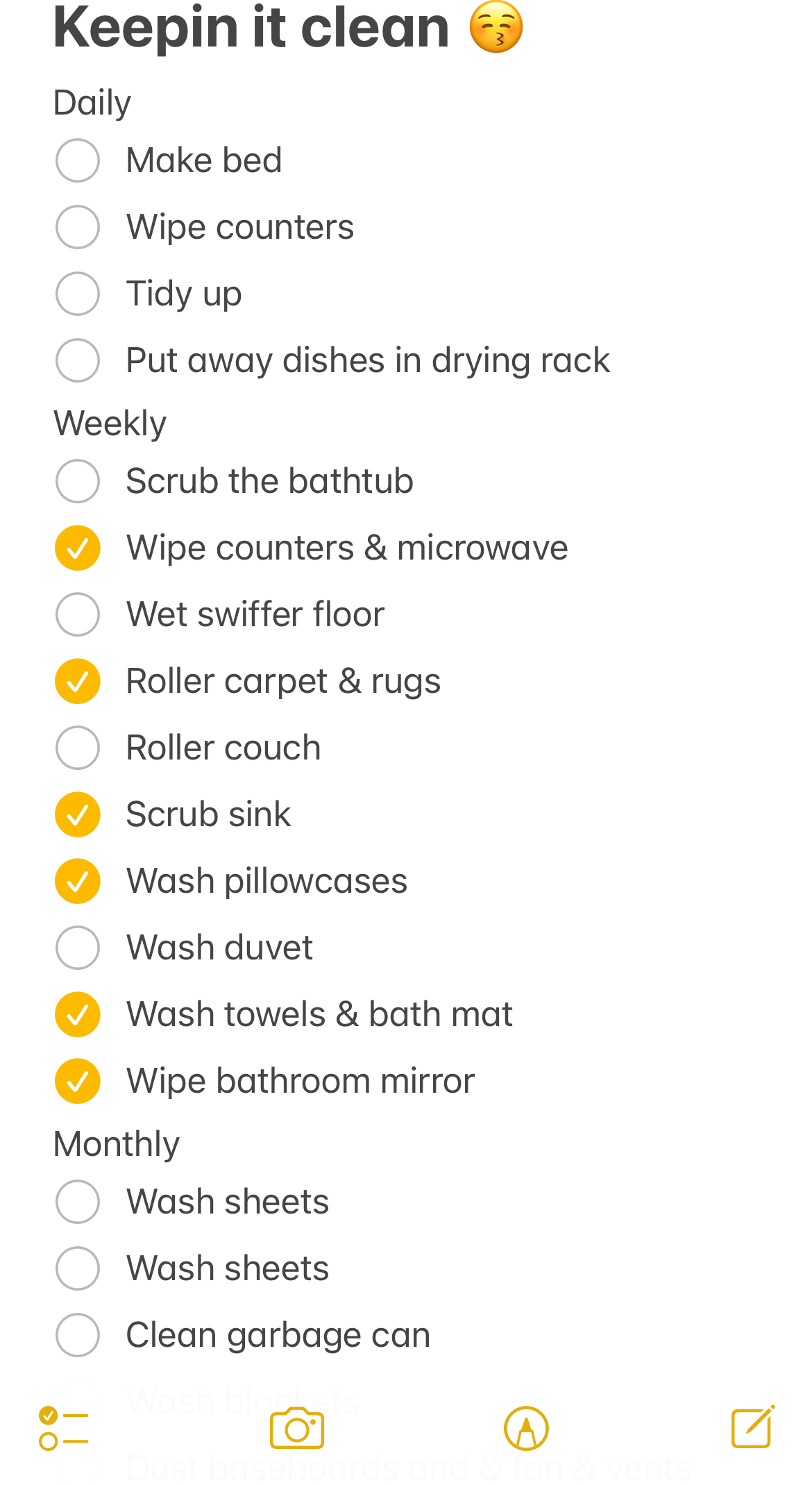Uncheck Roller carpet & rugs

coord(78,681)
